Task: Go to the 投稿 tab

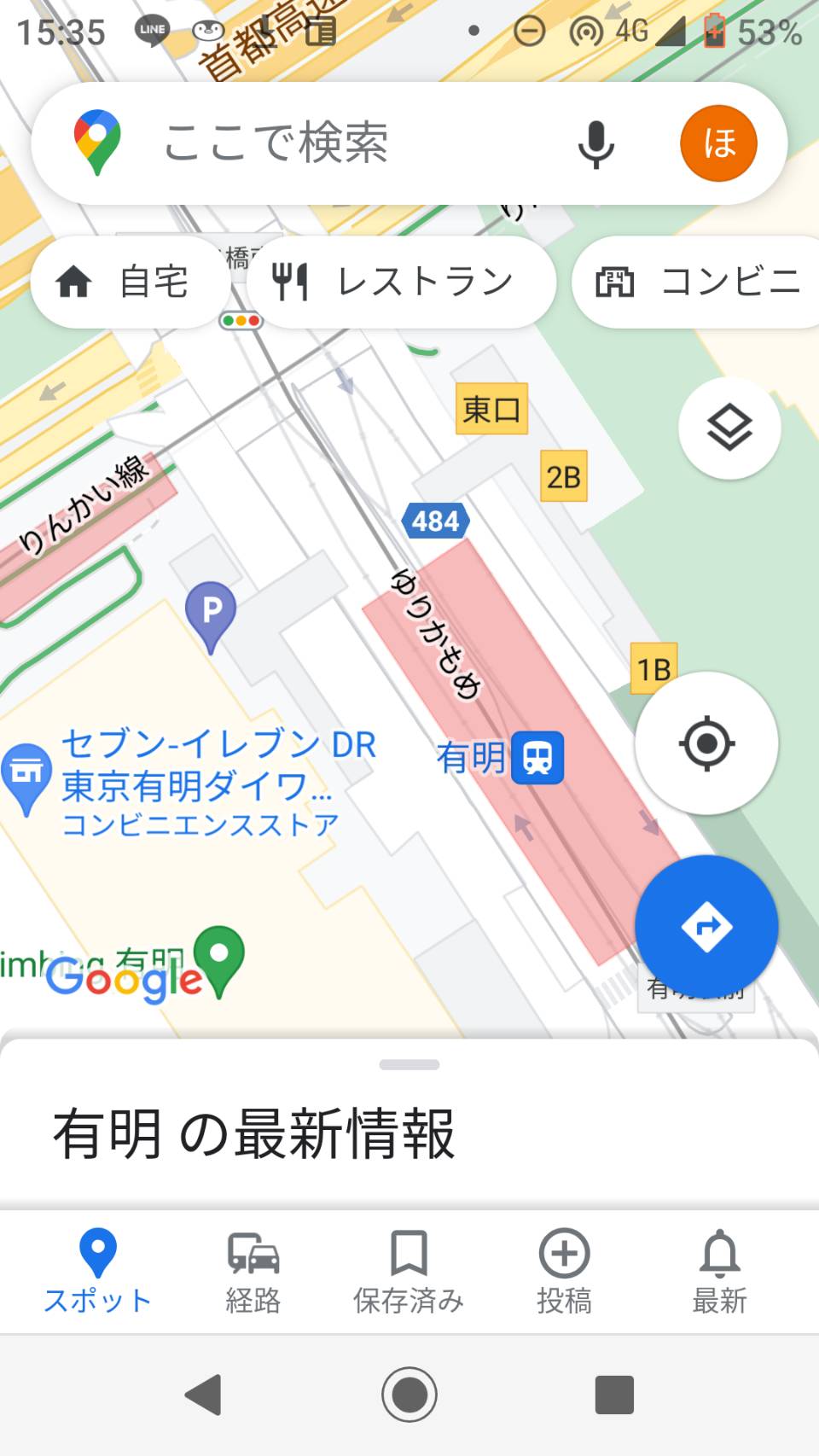Action: coord(564,1272)
